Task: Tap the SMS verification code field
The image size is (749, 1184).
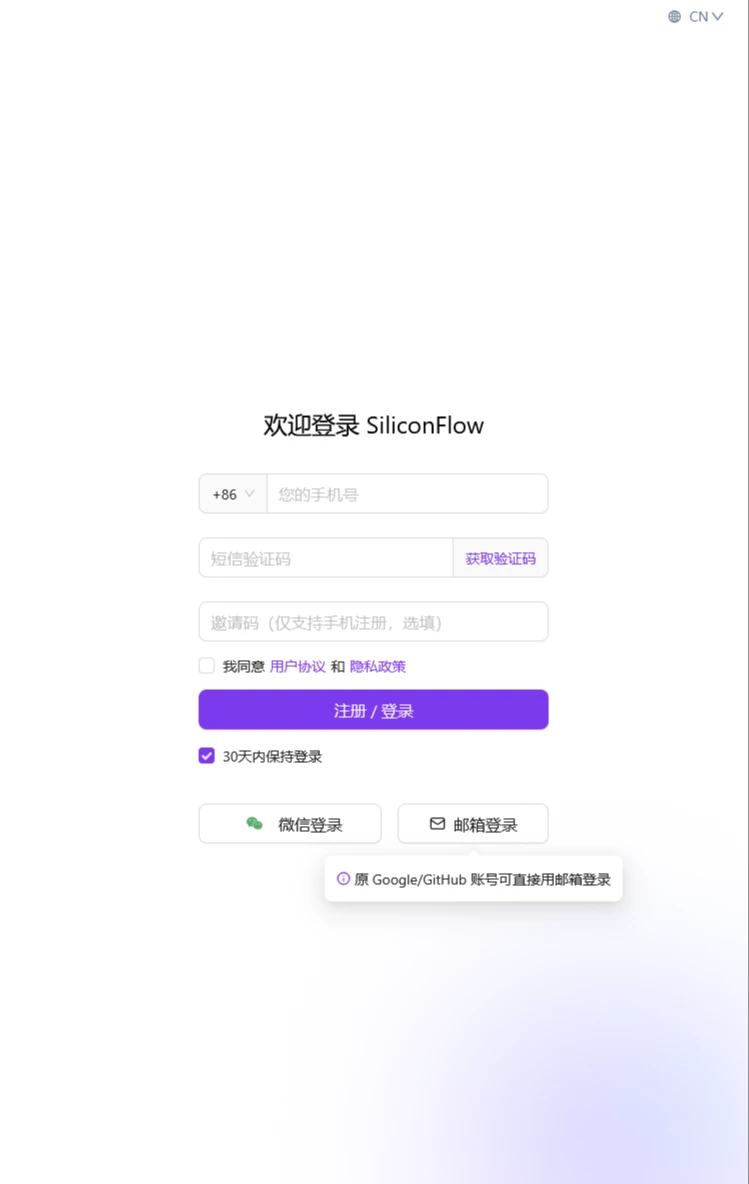Action: point(325,558)
